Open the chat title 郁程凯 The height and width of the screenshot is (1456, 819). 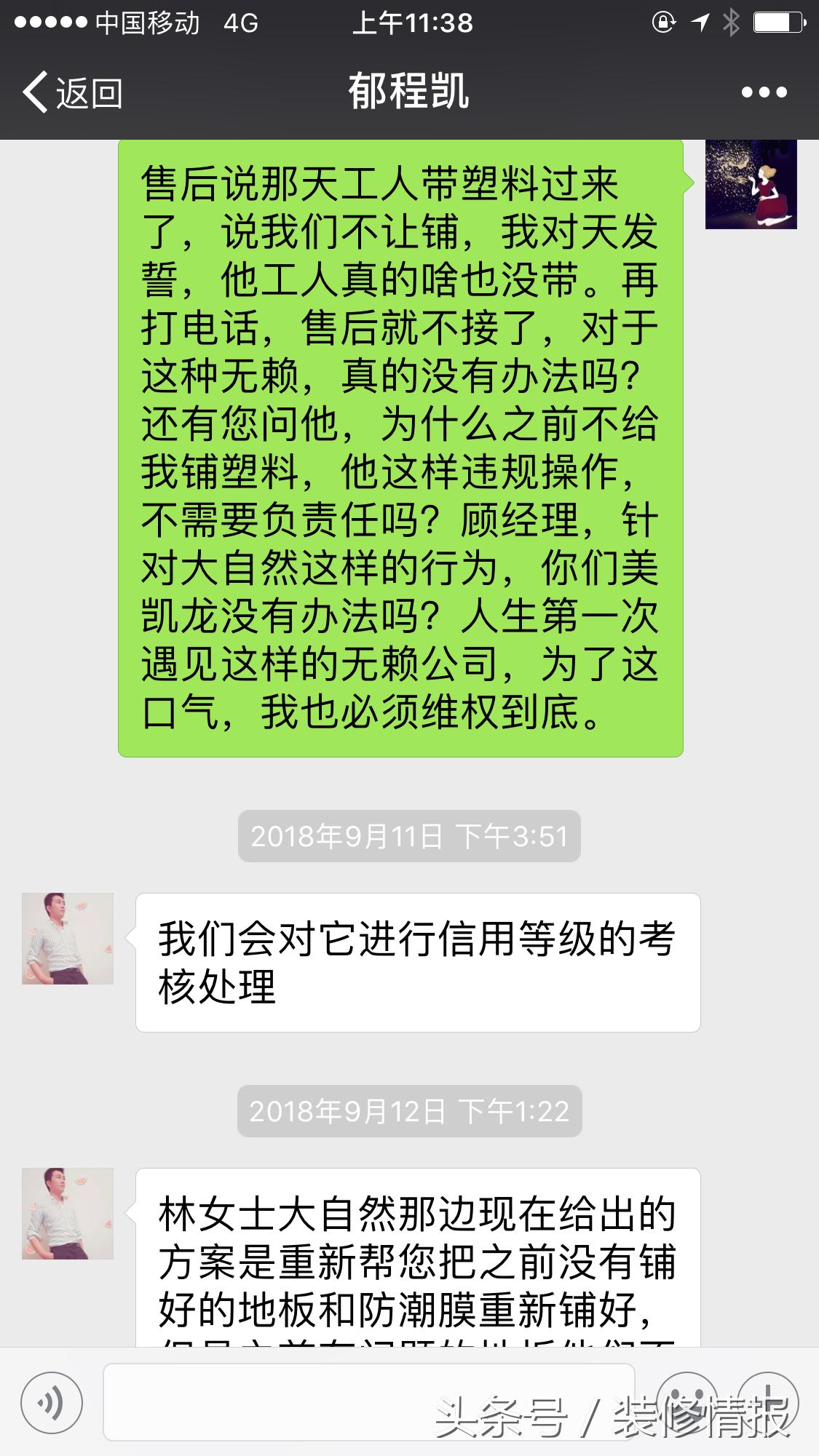coord(409,91)
